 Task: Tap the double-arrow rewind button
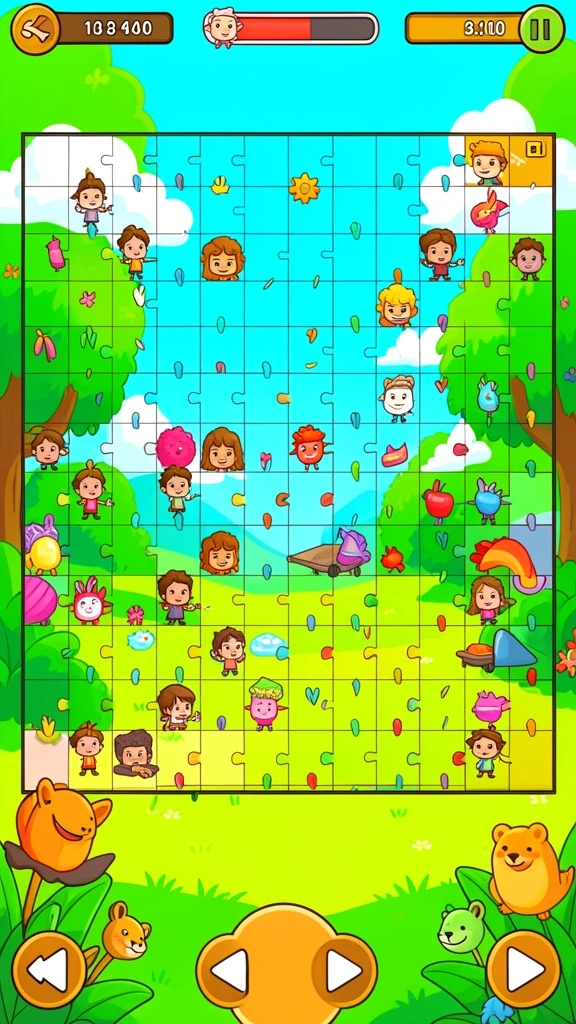click(49, 969)
